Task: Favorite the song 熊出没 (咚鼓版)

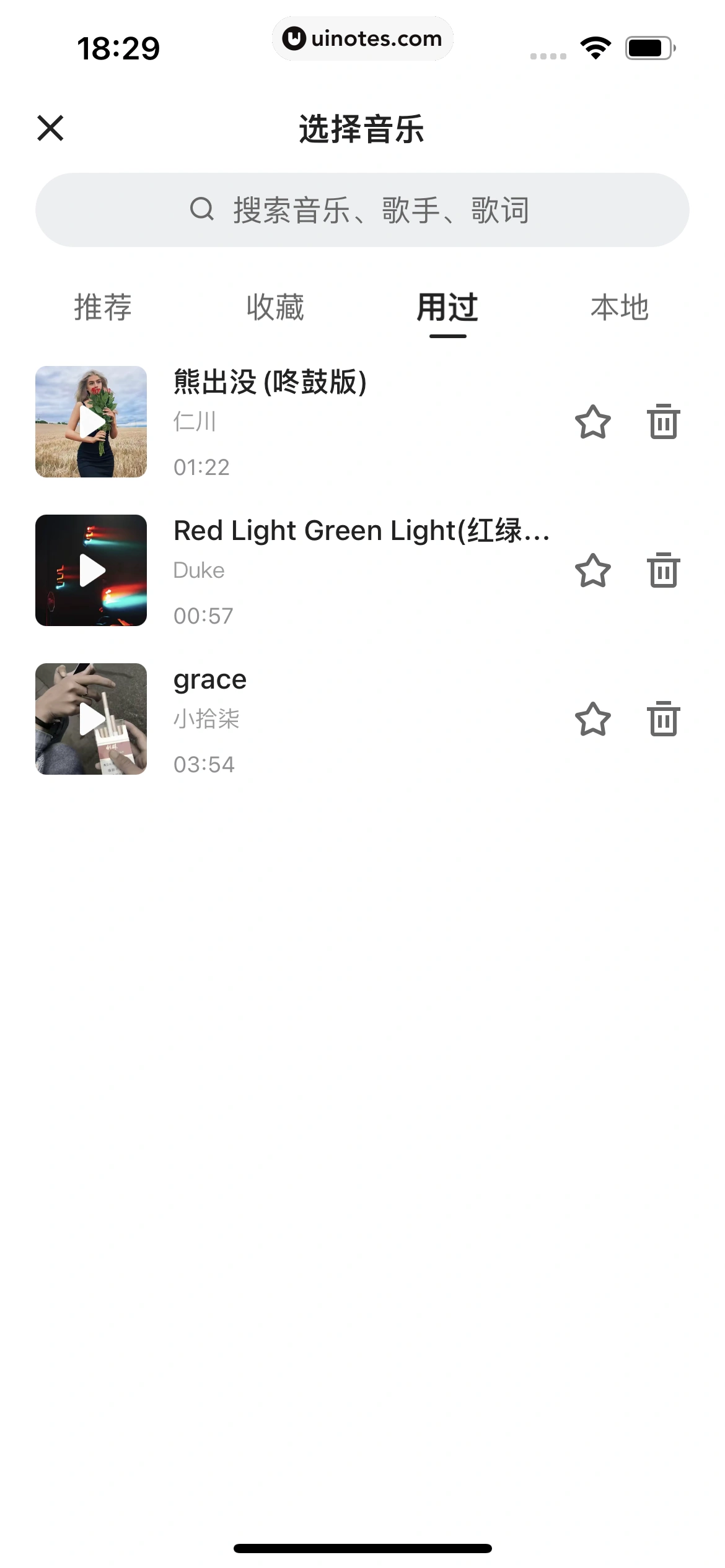Action: click(593, 423)
